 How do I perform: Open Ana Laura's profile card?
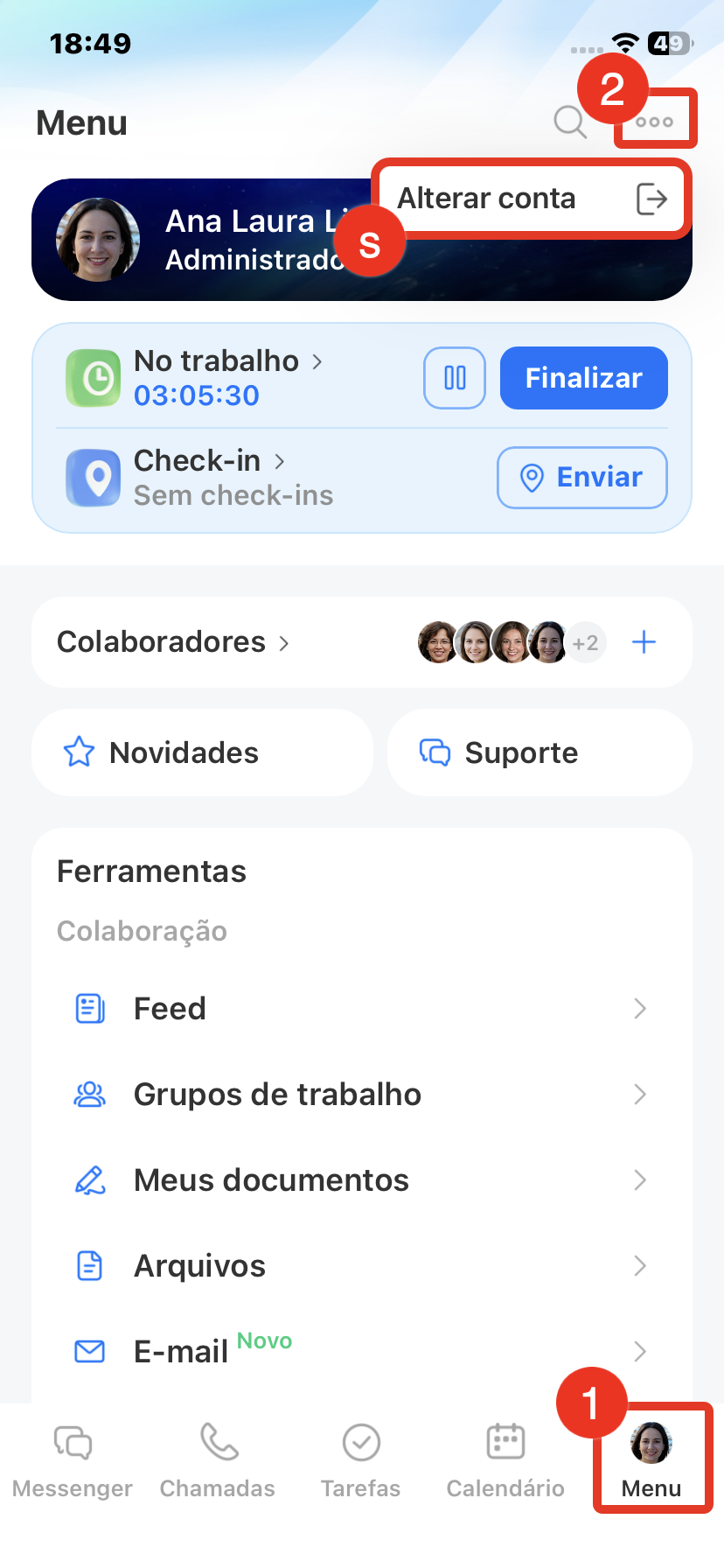click(x=201, y=241)
